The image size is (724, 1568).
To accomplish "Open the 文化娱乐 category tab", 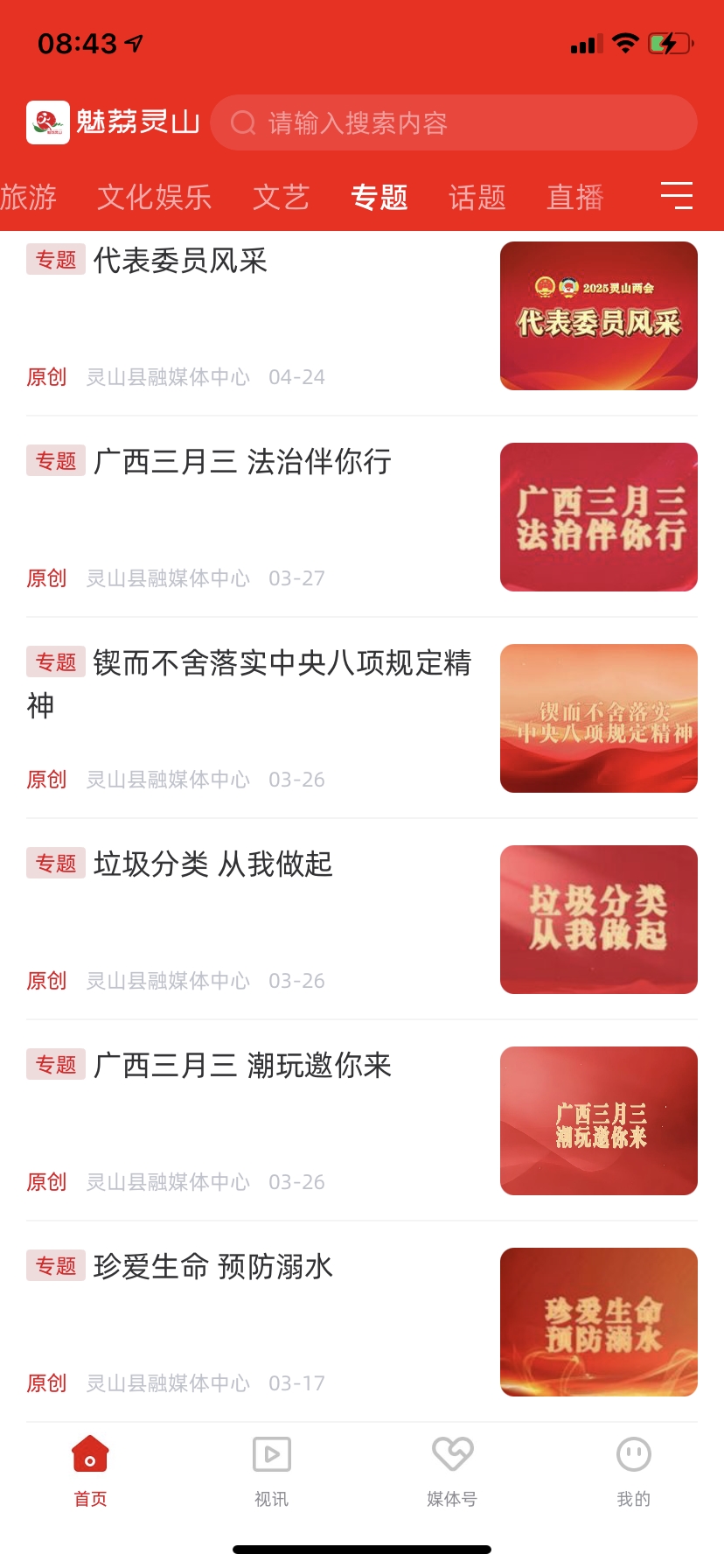I will pyautogui.click(x=154, y=198).
